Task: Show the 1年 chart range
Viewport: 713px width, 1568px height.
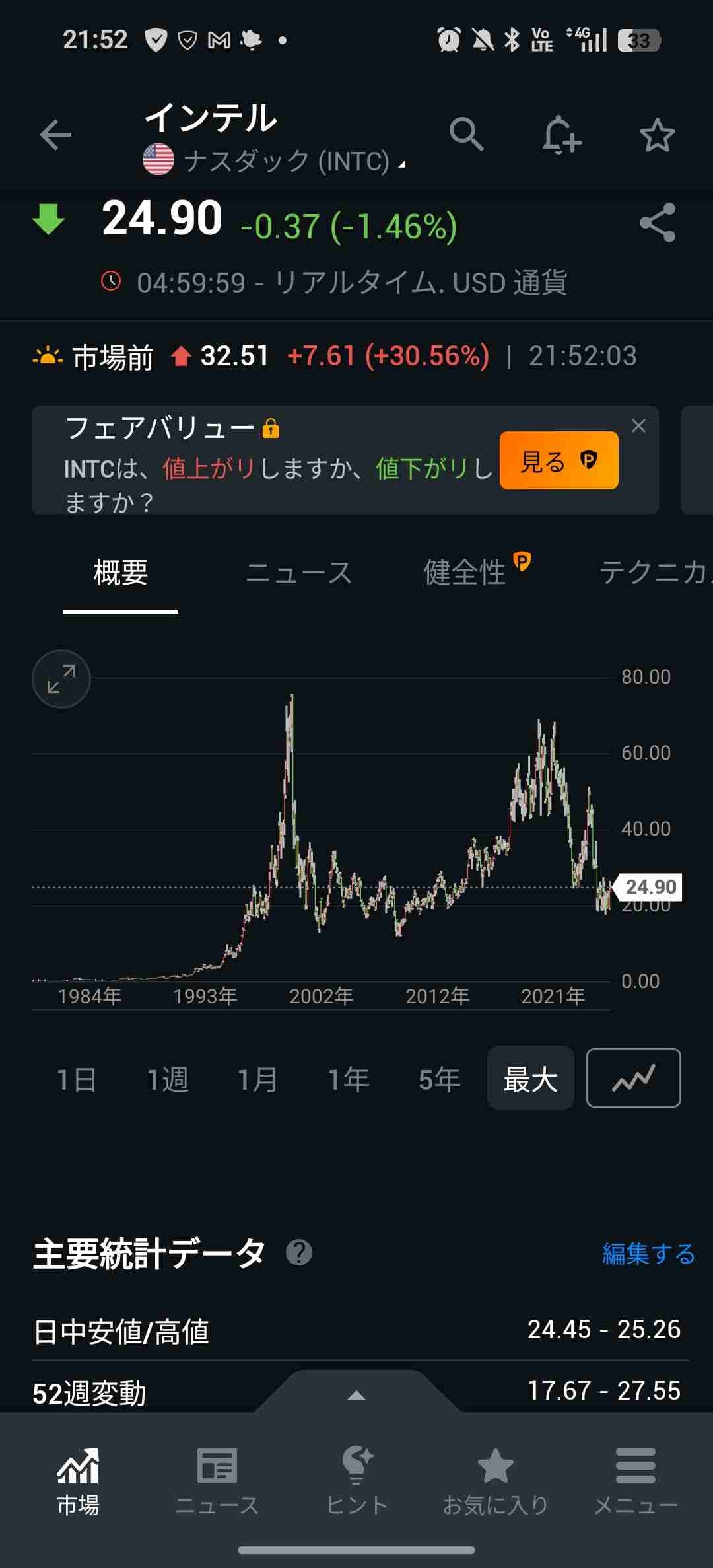Action: [349, 1080]
